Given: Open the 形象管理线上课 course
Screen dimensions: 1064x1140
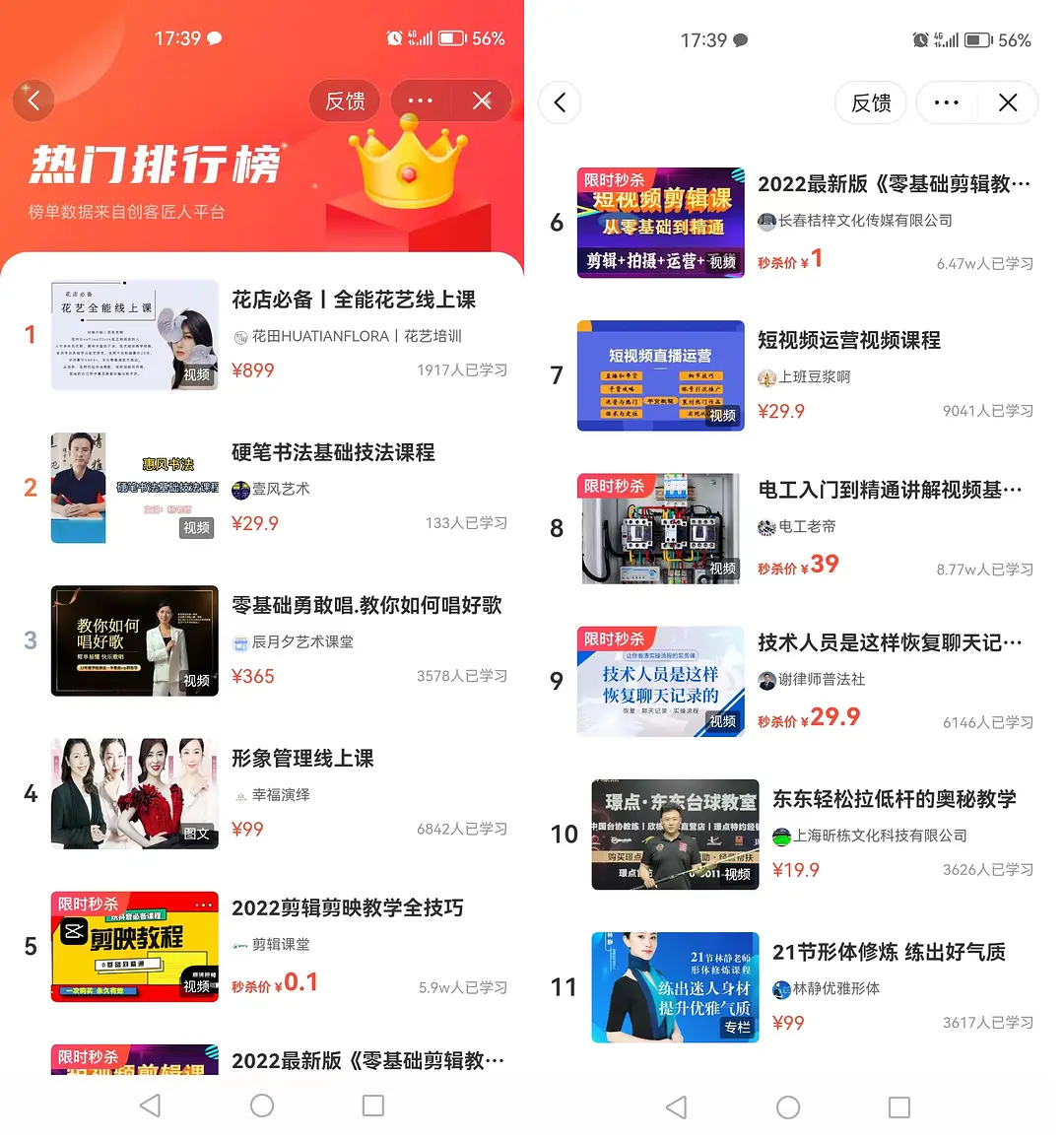Looking at the screenshot, I should (x=302, y=758).
